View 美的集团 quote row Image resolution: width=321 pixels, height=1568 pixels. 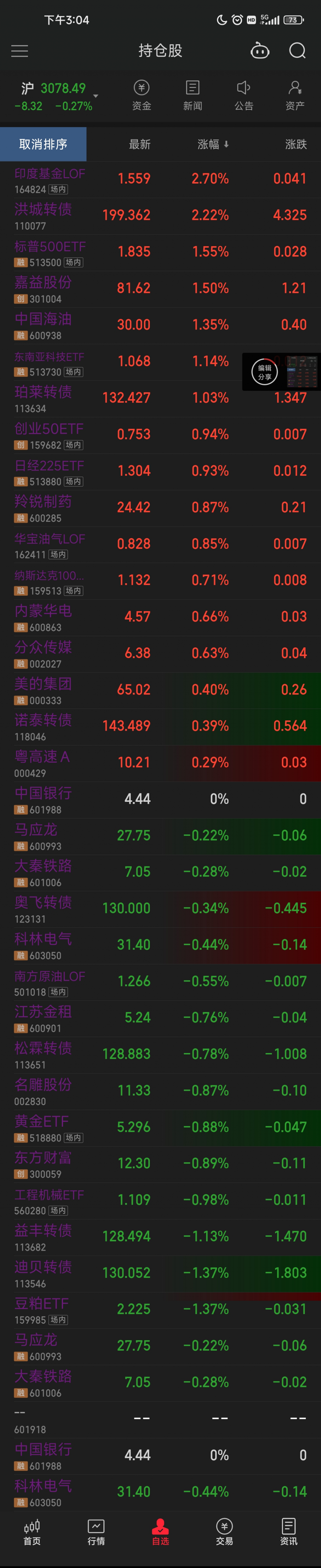[x=161, y=691]
